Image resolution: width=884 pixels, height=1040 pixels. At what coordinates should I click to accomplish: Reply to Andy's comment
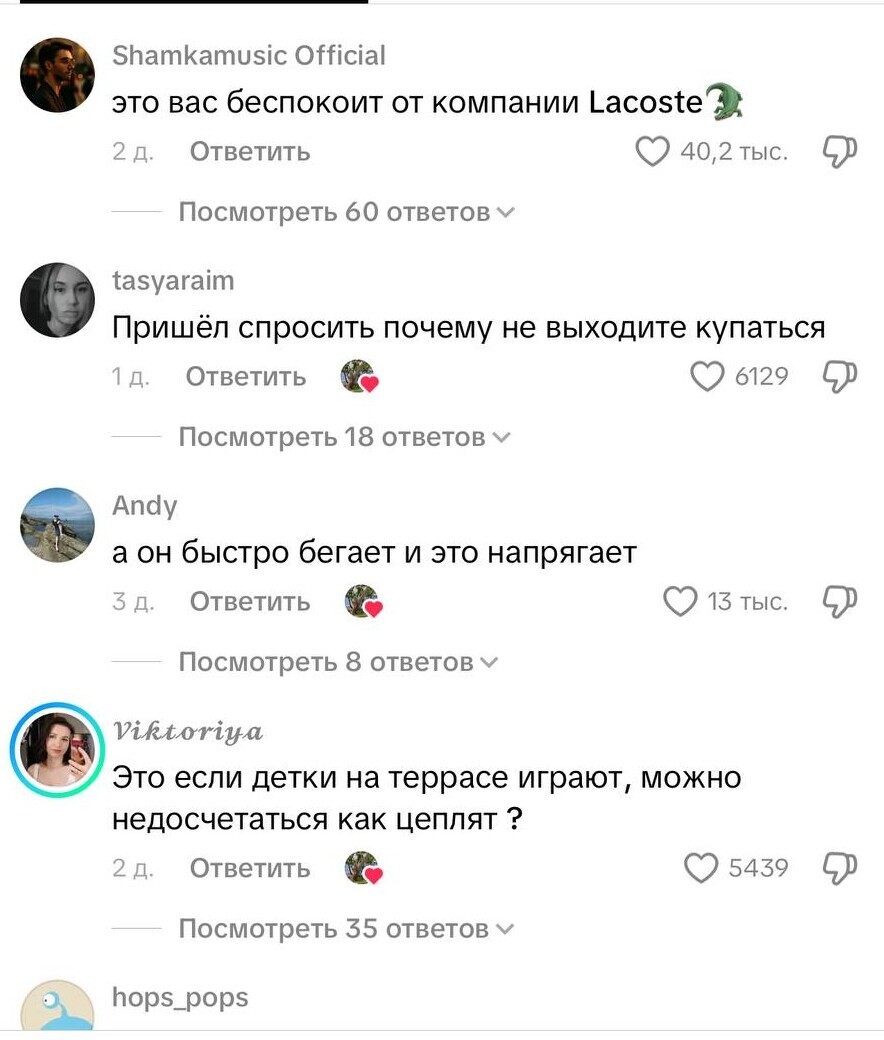[x=249, y=601]
